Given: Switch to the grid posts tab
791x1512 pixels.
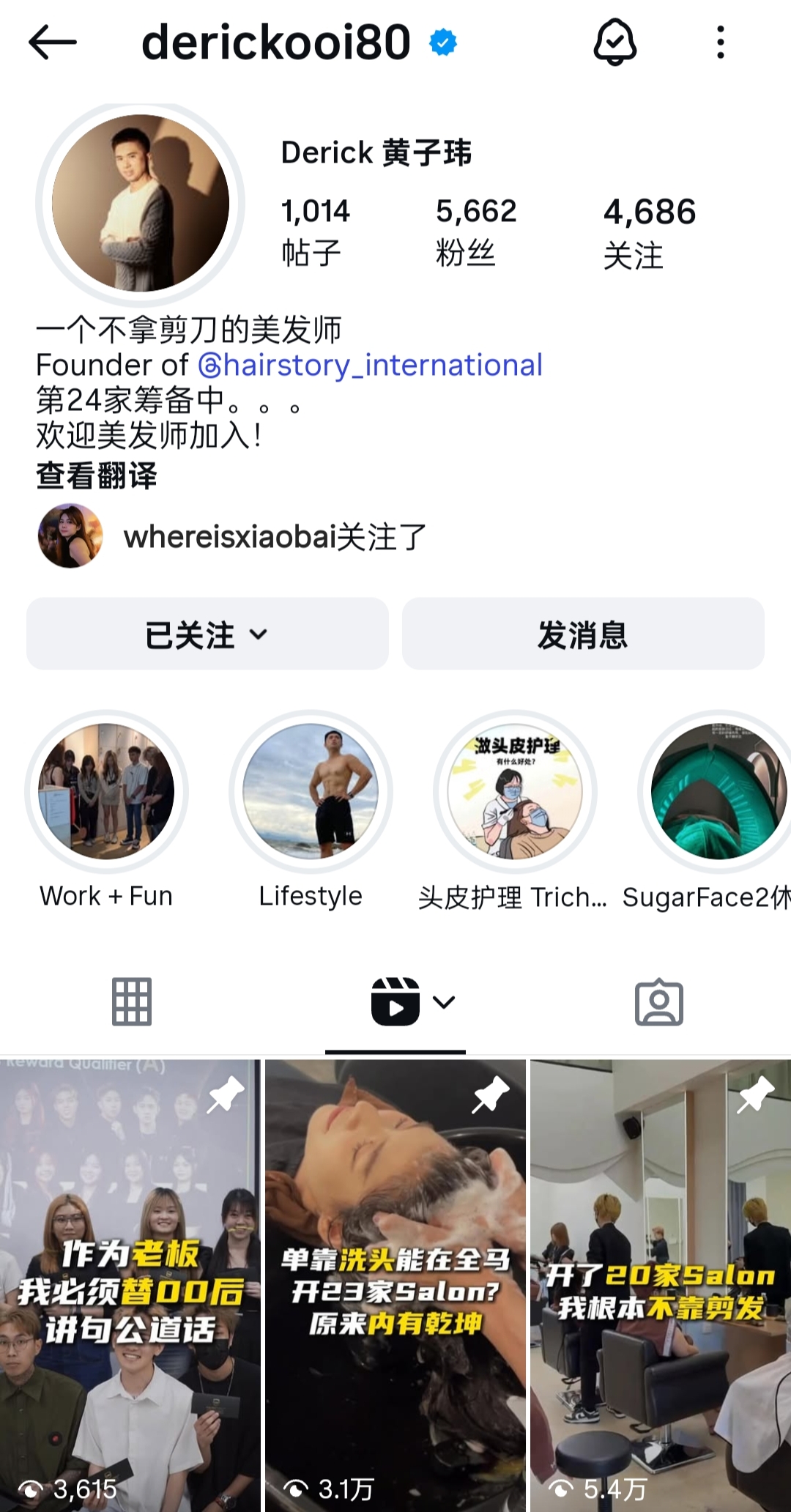Looking at the screenshot, I should pos(132,1001).
